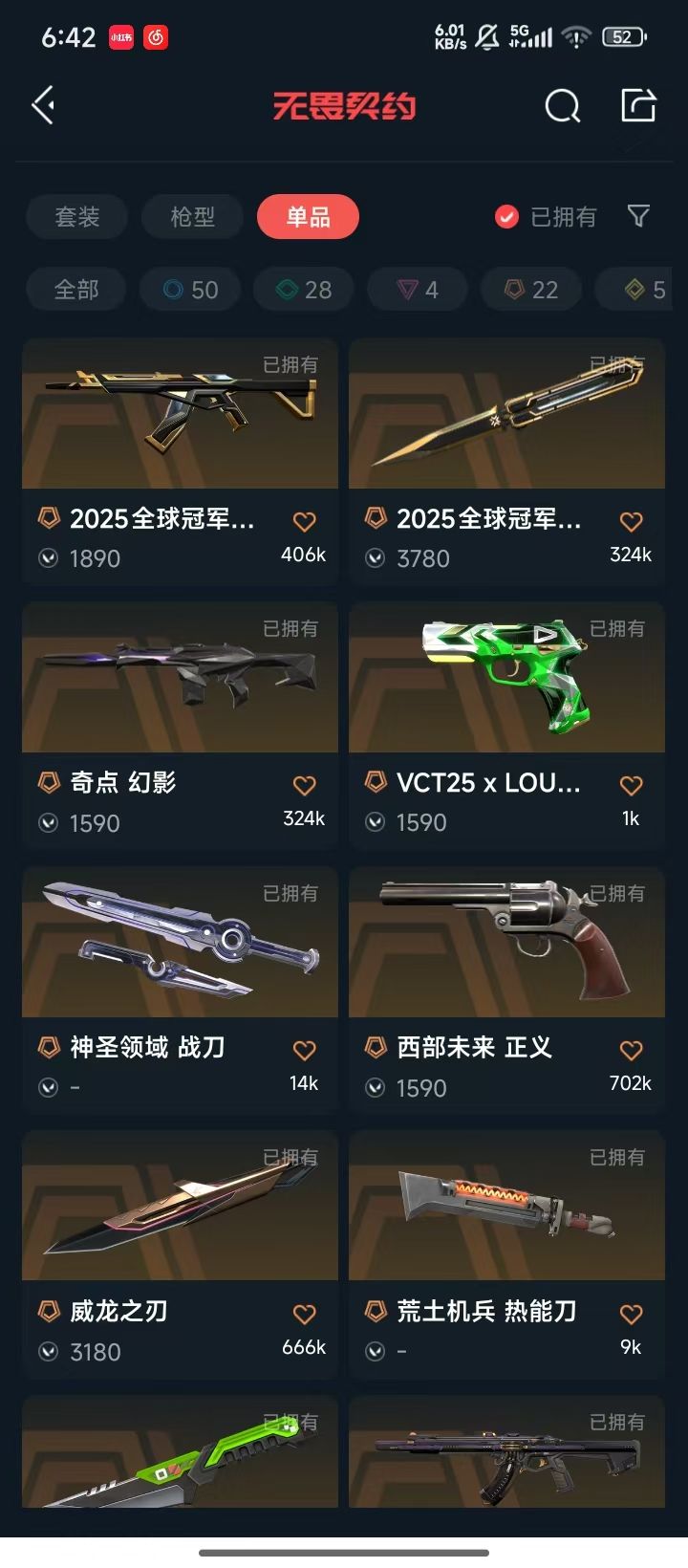The height and width of the screenshot is (1568, 688).
Task: Uncheck the 已拥有 checkbox
Action: pos(506,217)
